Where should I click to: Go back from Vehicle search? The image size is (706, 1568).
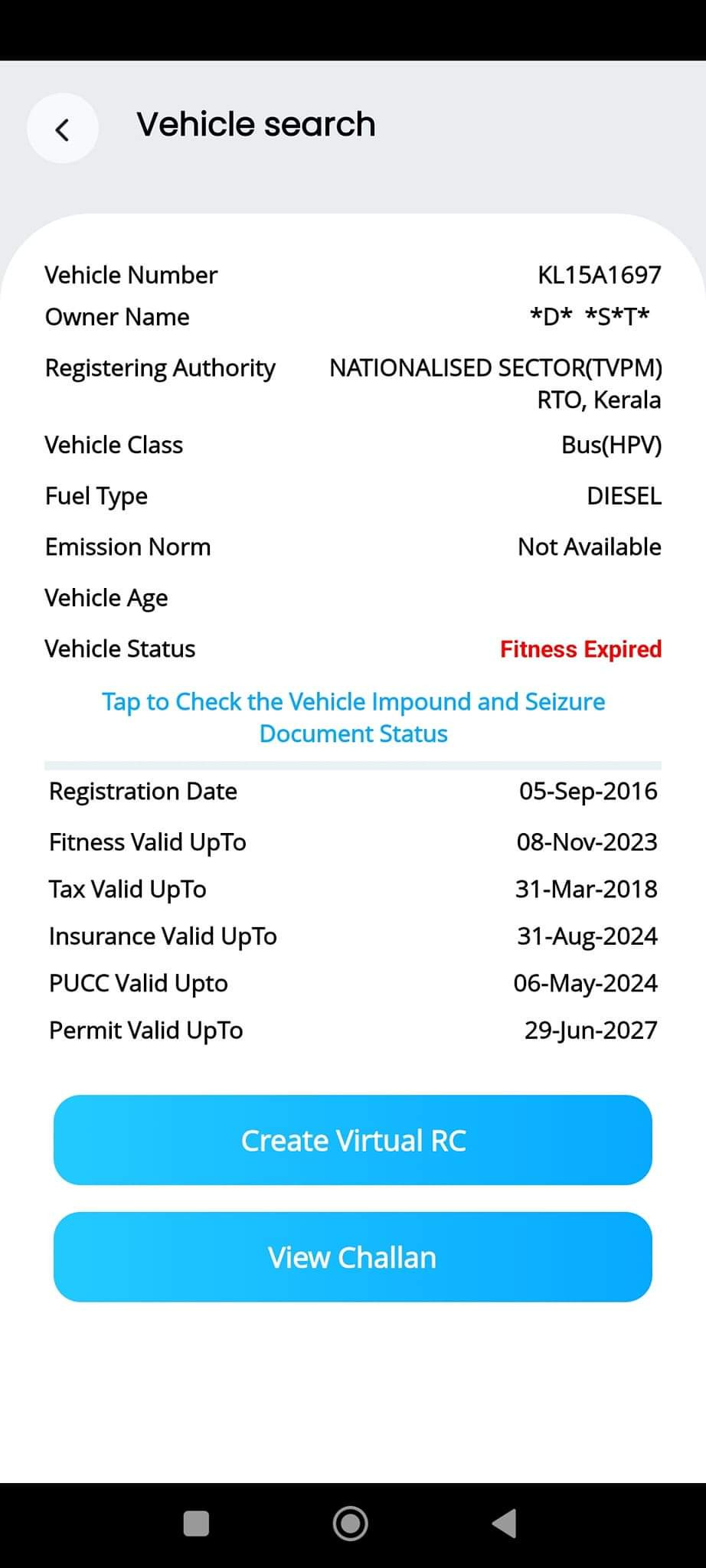[63, 129]
